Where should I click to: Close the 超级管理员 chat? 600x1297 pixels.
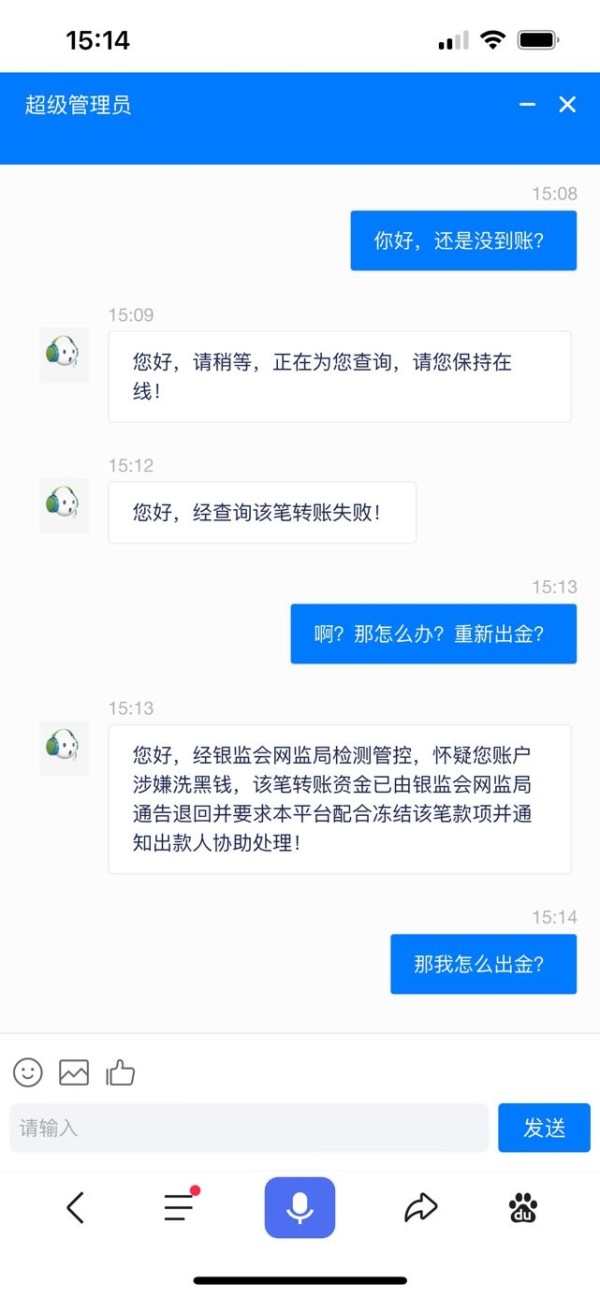(567, 105)
